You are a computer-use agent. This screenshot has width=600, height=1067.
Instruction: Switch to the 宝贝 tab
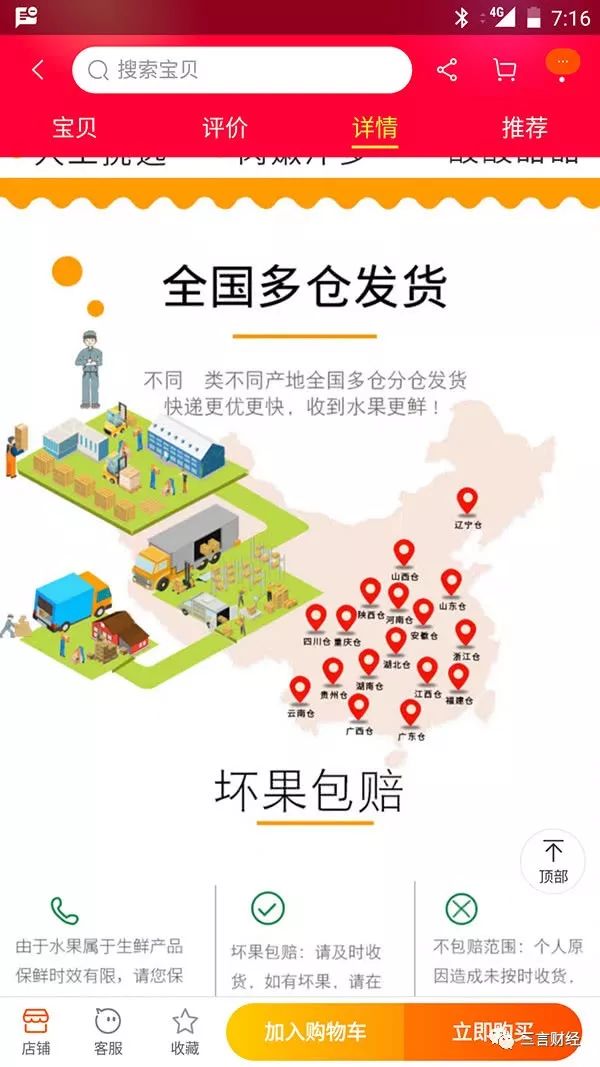[x=75, y=127]
